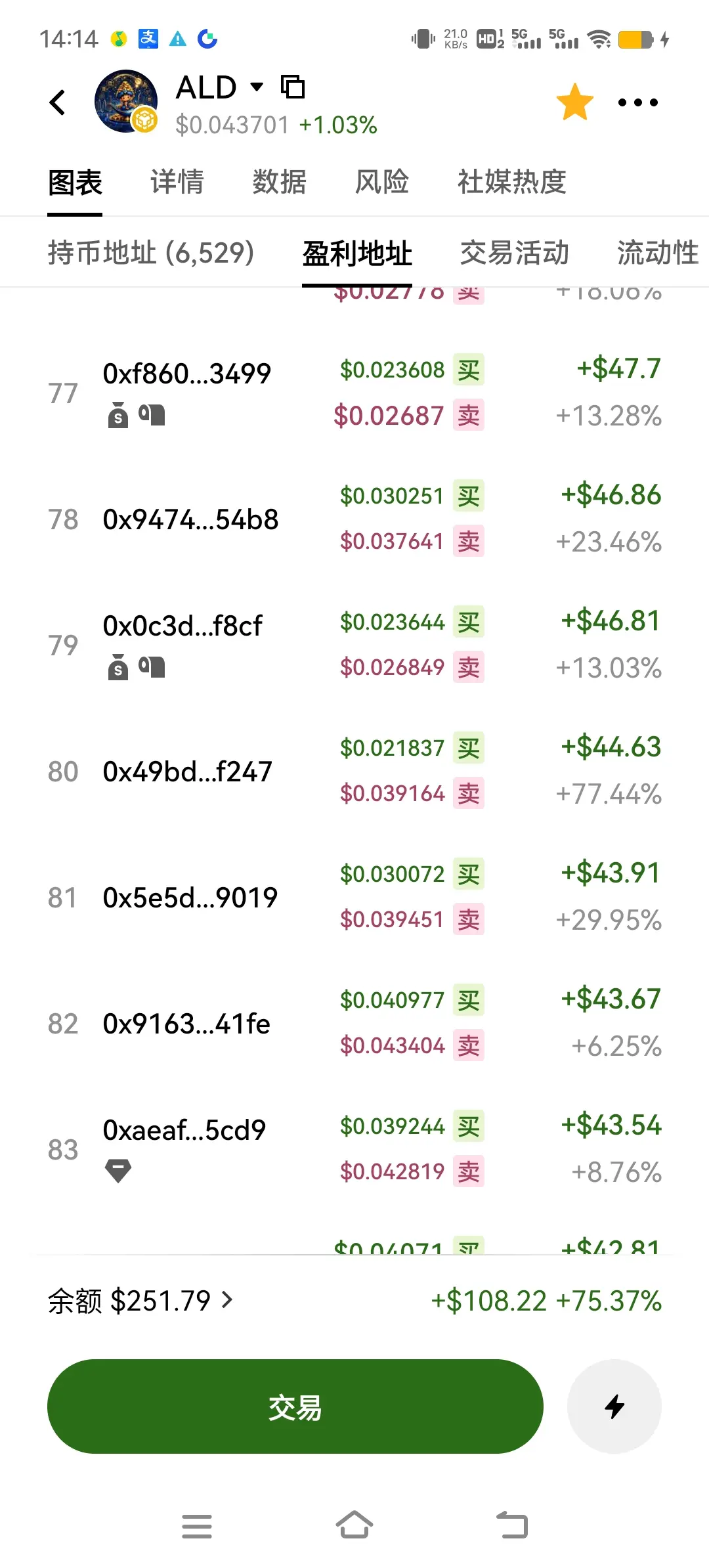Viewport: 709px width, 1568px height.
Task: Open the 风险 tab
Action: [382, 182]
